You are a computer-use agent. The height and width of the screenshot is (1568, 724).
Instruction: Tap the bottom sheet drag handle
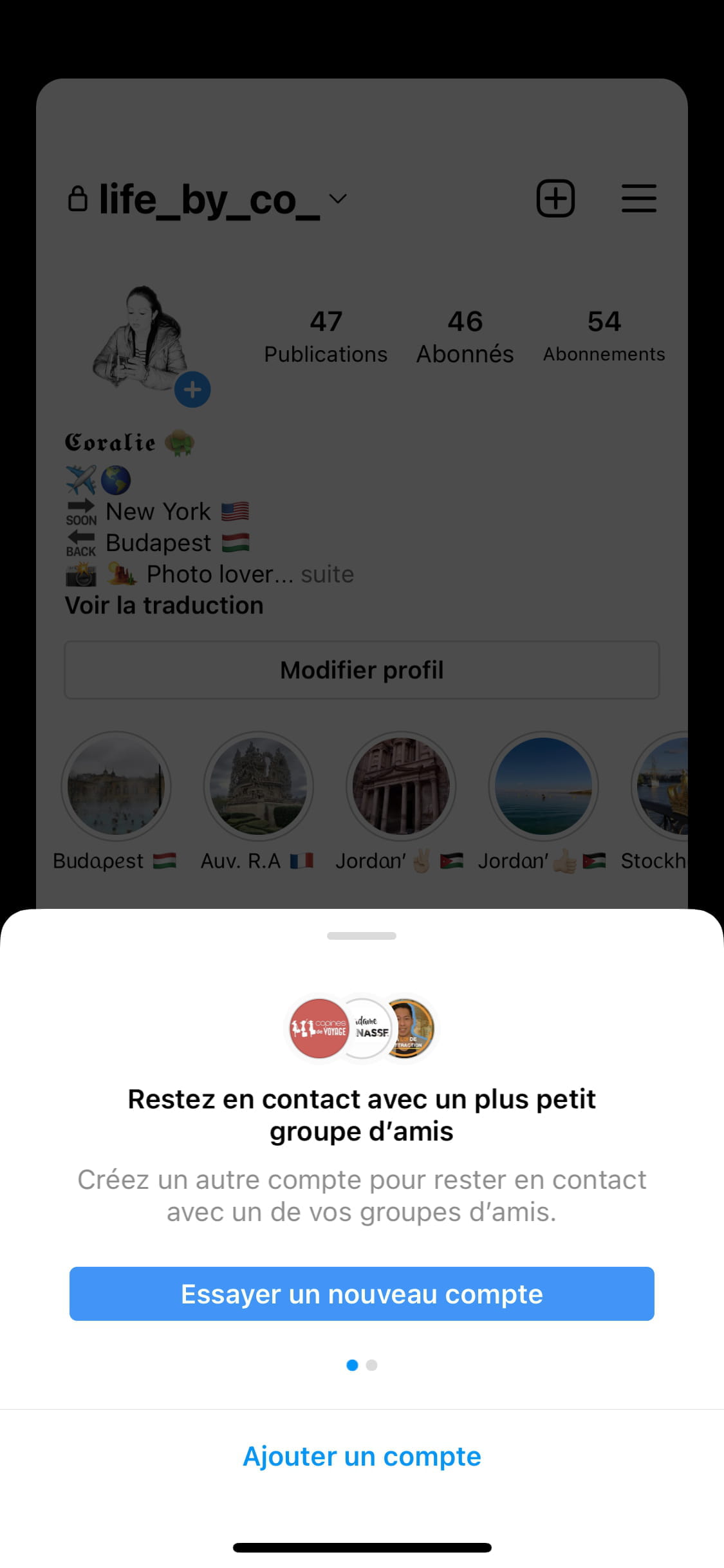click(x=362, y=935)
